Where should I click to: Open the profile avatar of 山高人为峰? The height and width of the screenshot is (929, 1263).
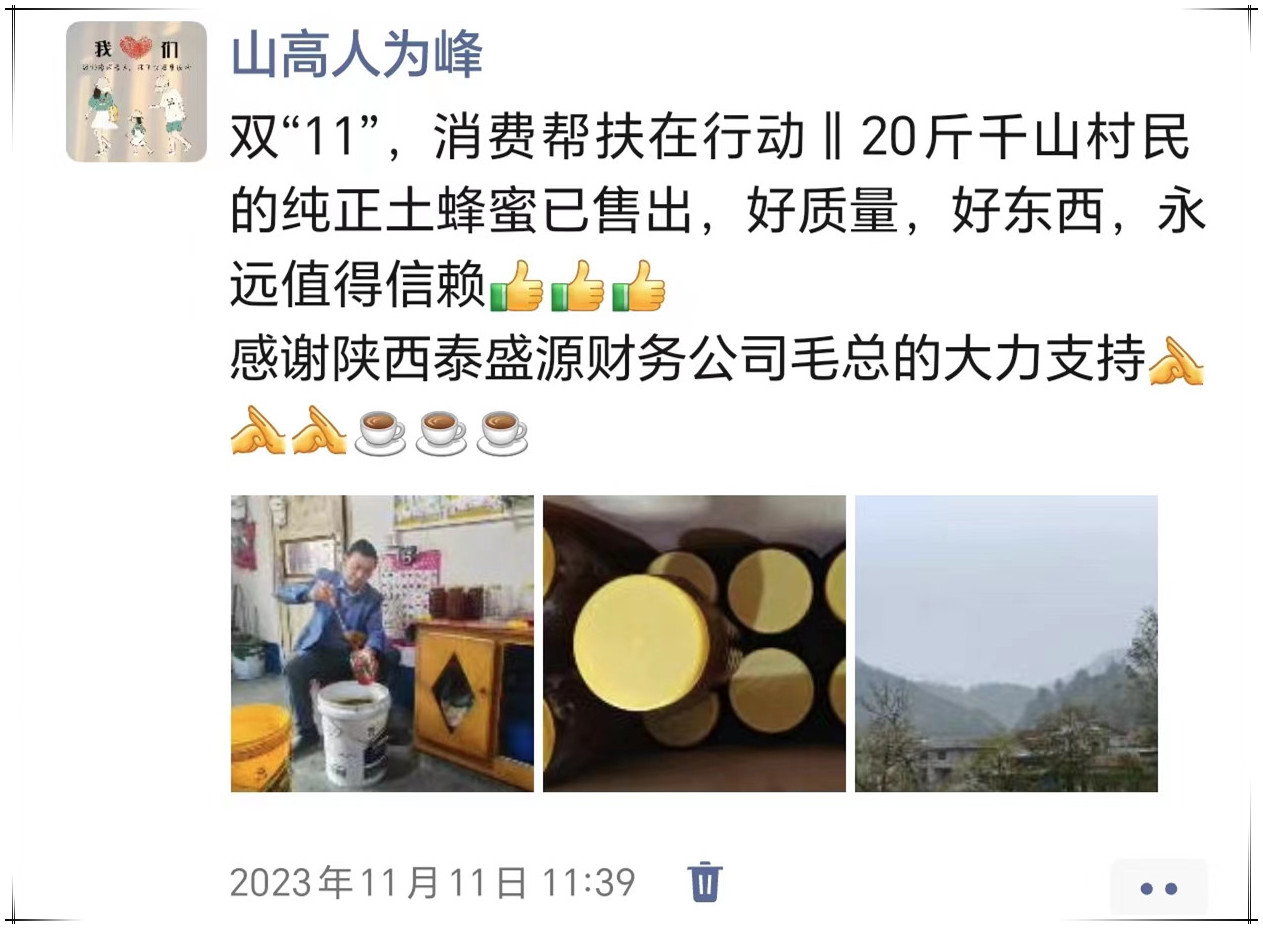point(136,92)
